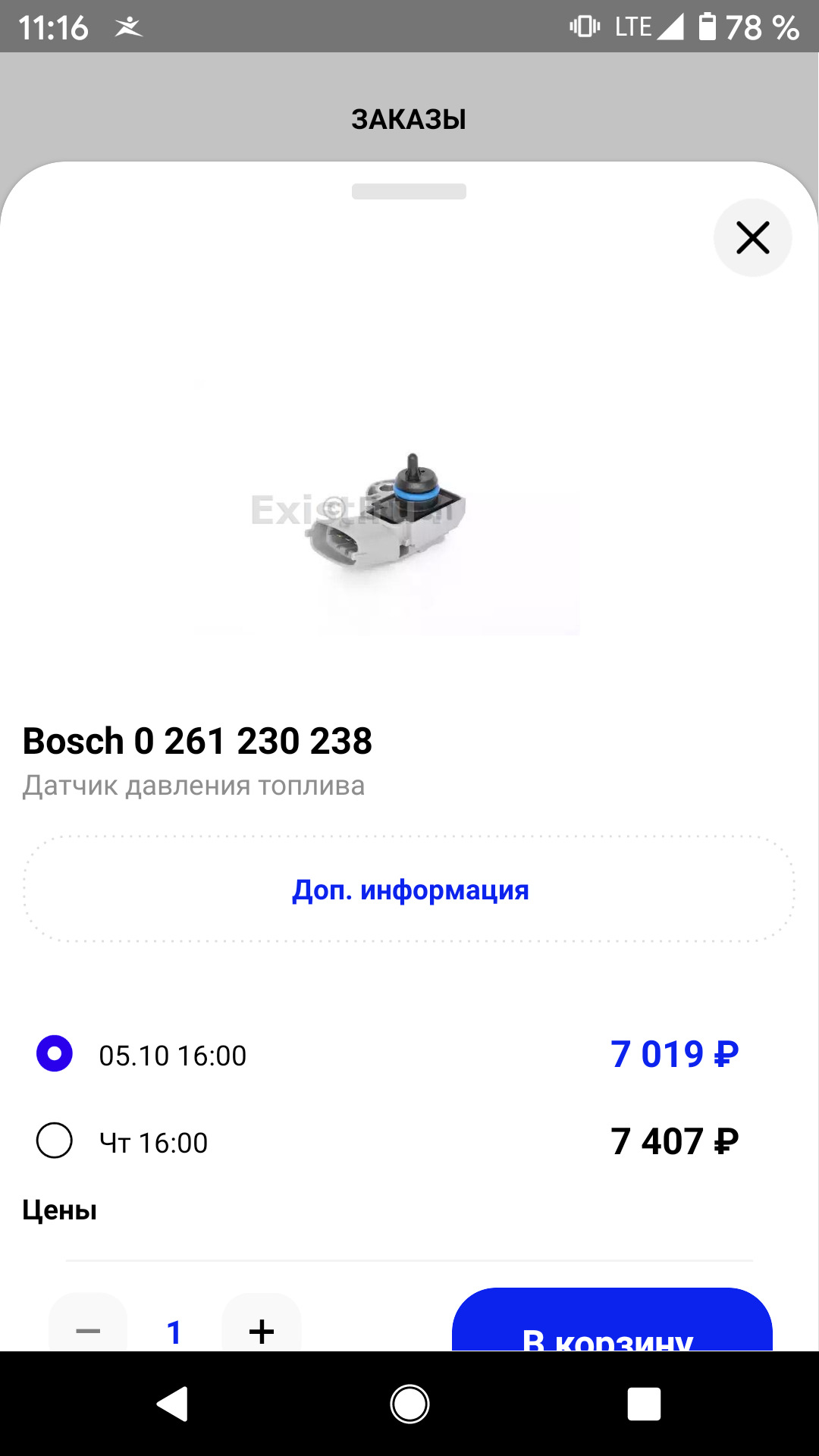This screenshot has height=1456, width=819.
Task: Go back using the system back button
Action: click(173, 1404)
